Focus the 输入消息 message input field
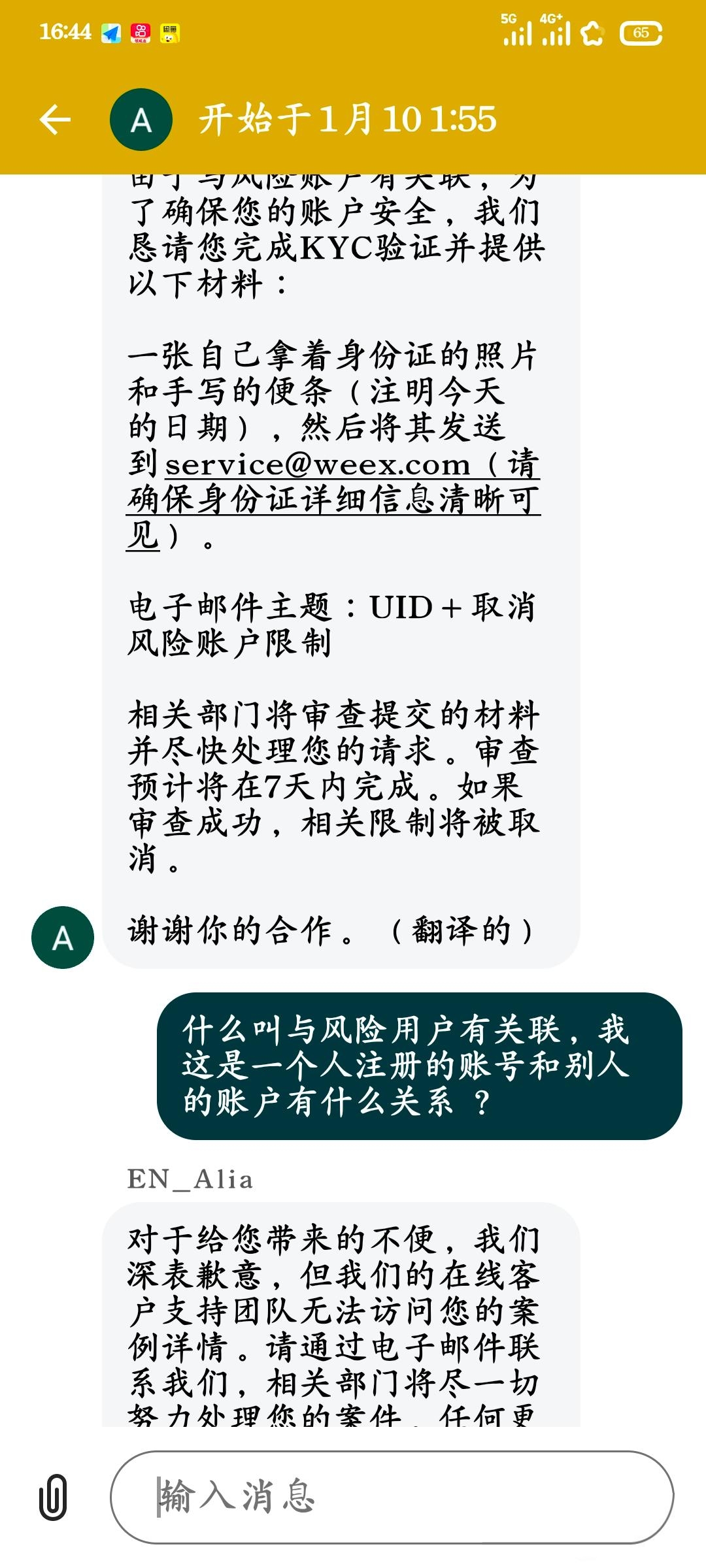706x1568 pixels. pyautogui.click(x=392, y=1497)
